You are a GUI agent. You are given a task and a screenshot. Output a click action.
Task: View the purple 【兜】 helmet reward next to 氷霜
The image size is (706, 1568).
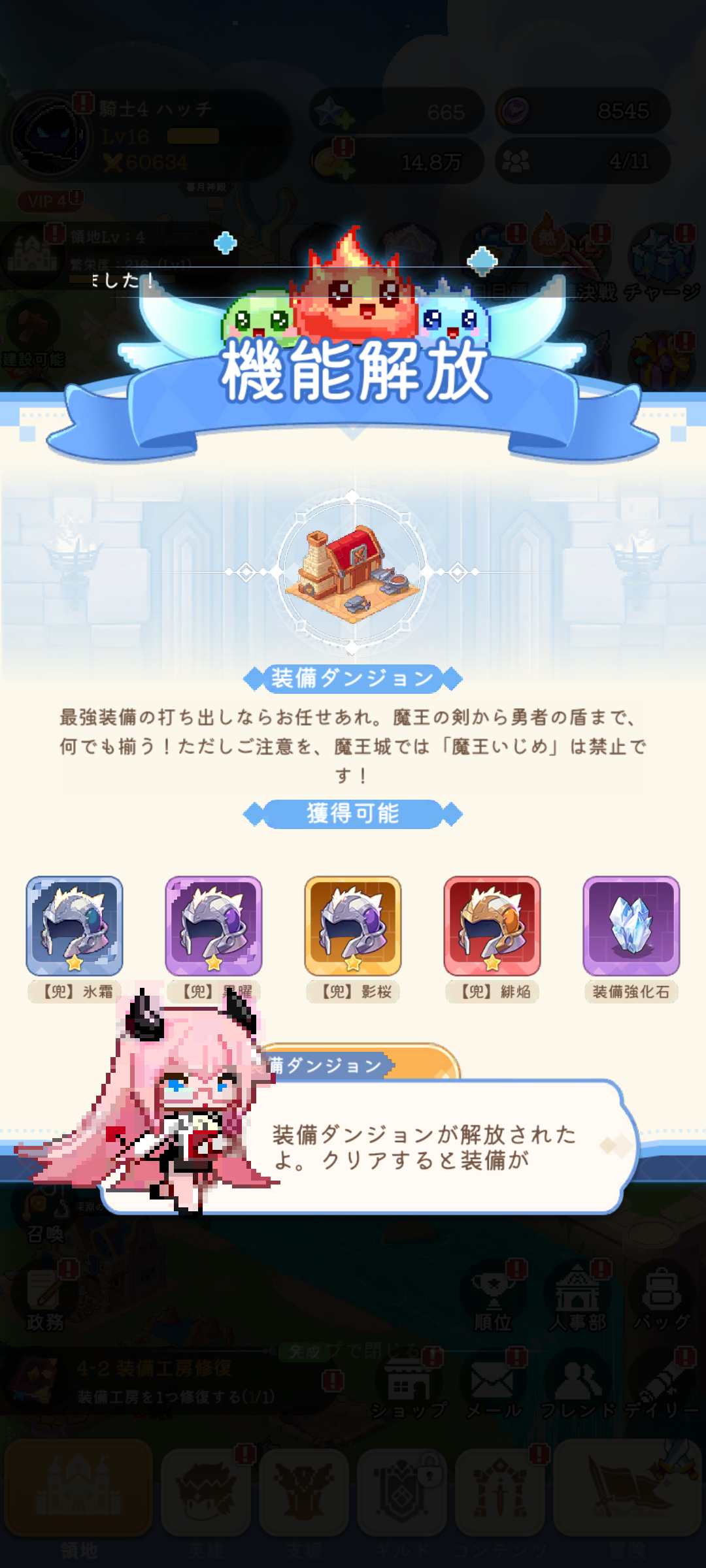click(214, 926)
